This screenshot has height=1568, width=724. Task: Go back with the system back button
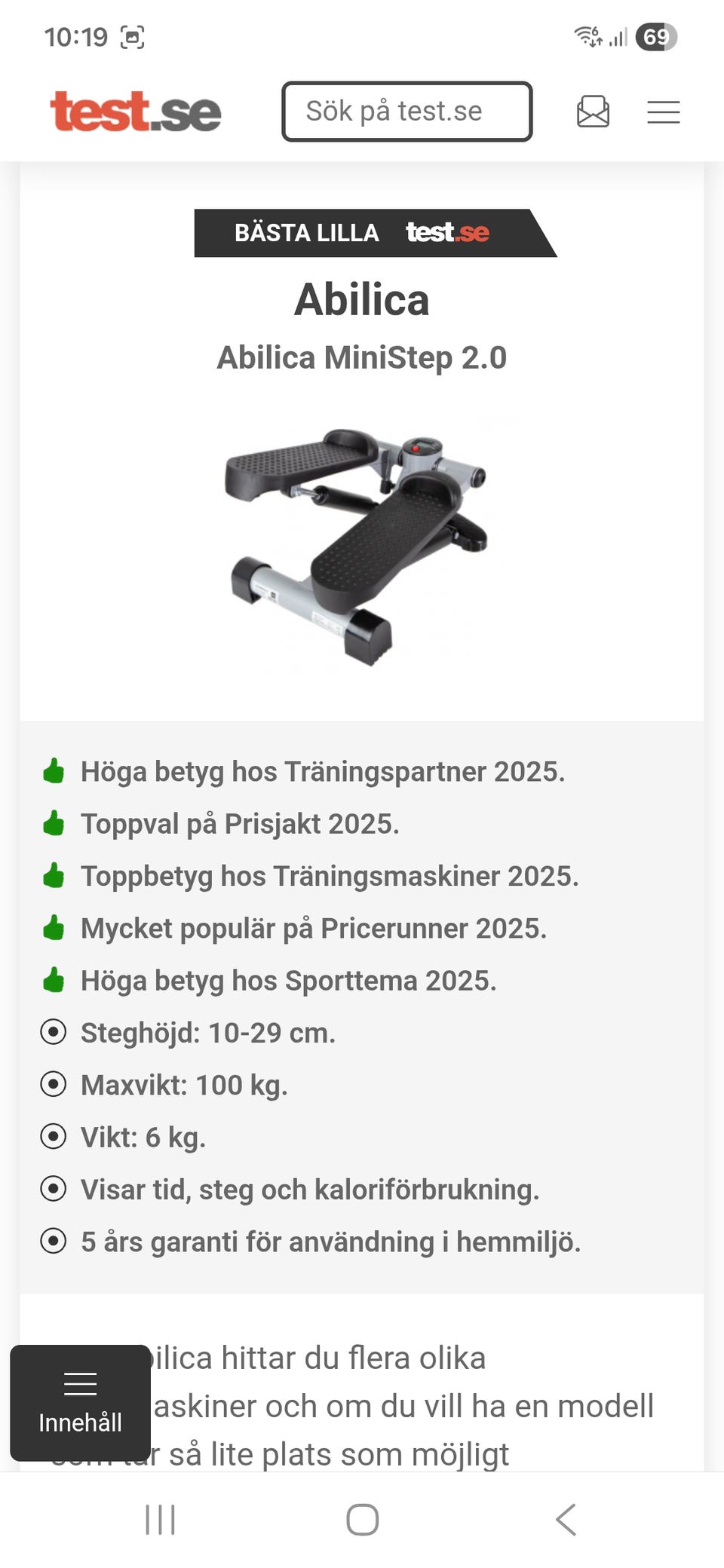coord(566,1519)
